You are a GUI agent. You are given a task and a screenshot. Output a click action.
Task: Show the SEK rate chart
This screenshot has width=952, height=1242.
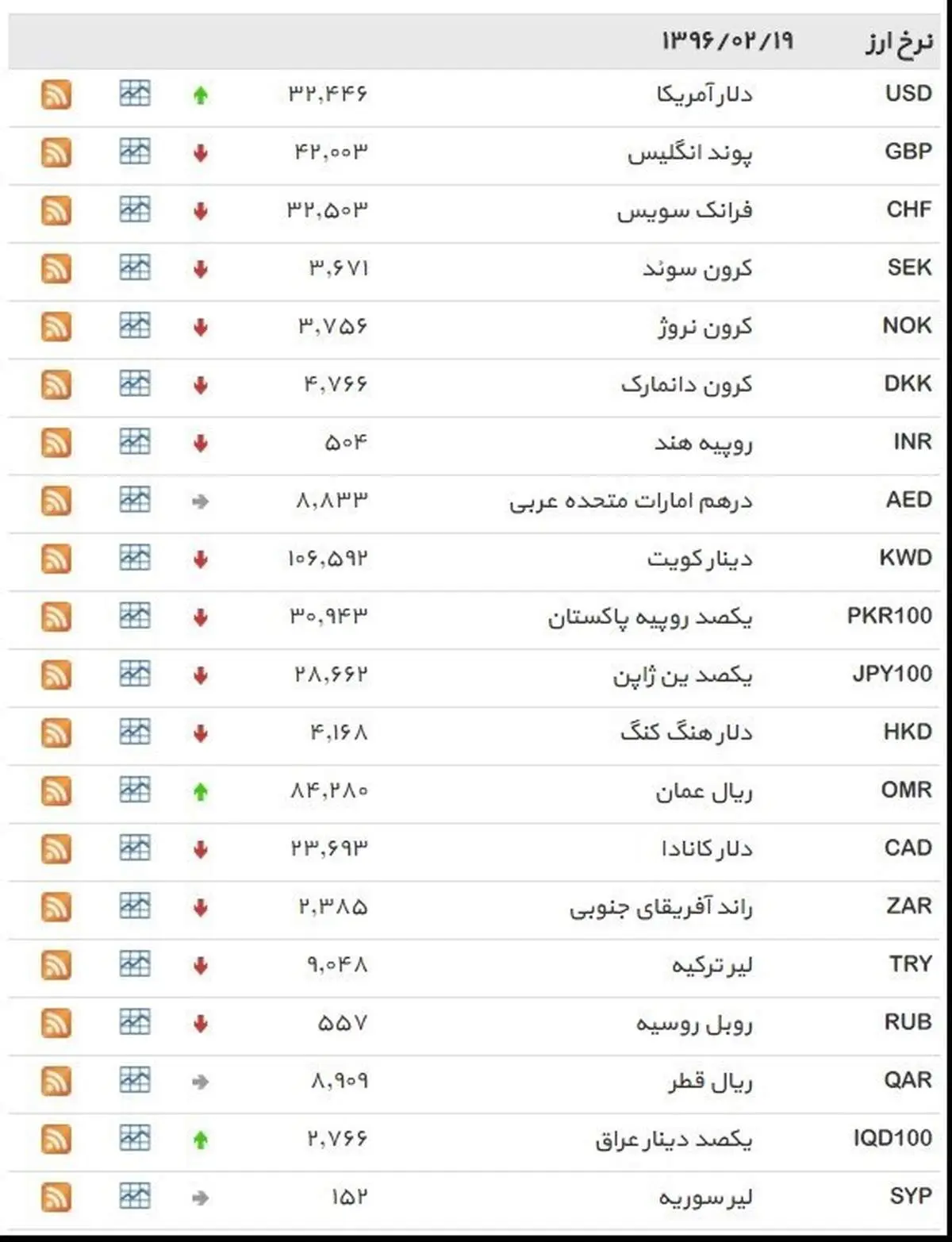pyautogui.click(x=135, y=267)
